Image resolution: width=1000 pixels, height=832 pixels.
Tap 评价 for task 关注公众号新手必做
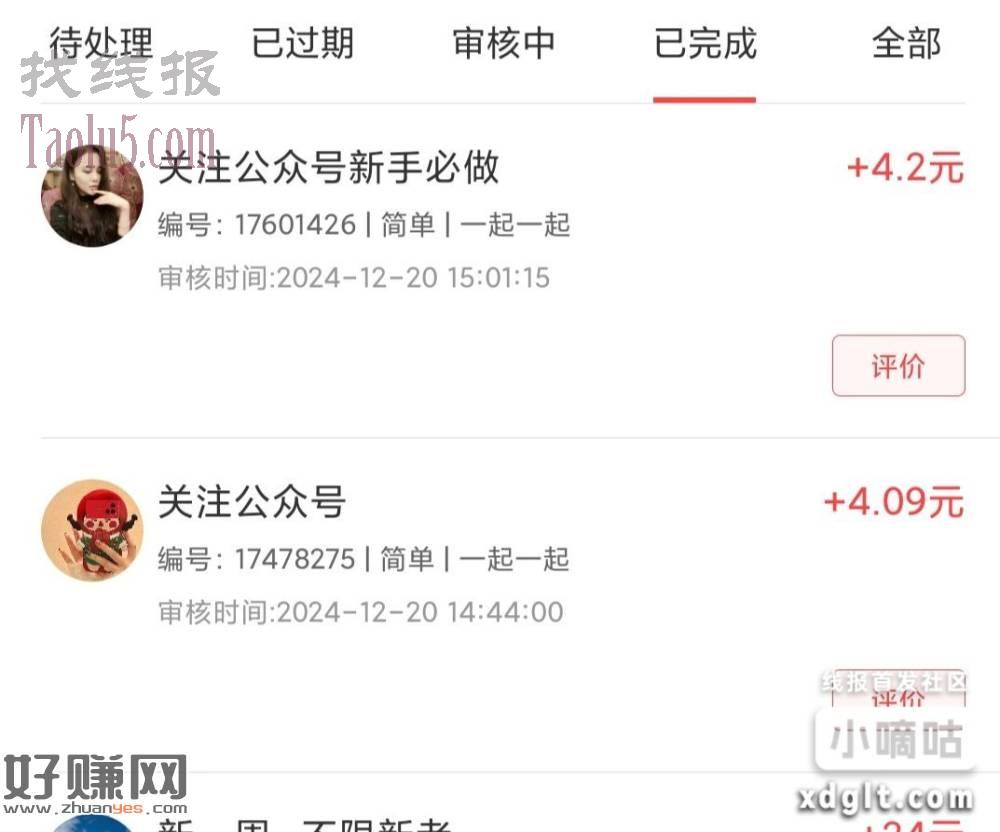898,366
